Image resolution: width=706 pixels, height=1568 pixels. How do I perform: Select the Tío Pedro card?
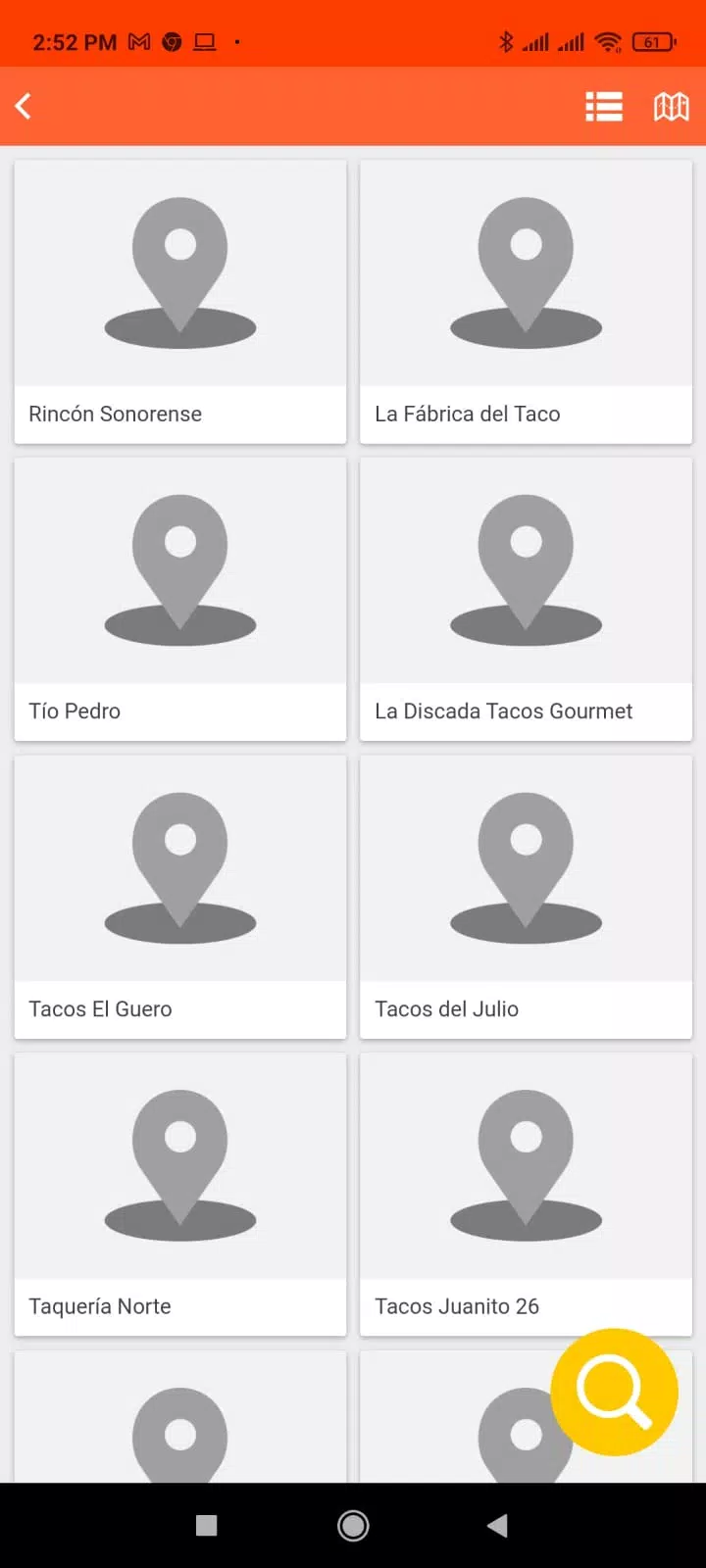tap(180, 600)
